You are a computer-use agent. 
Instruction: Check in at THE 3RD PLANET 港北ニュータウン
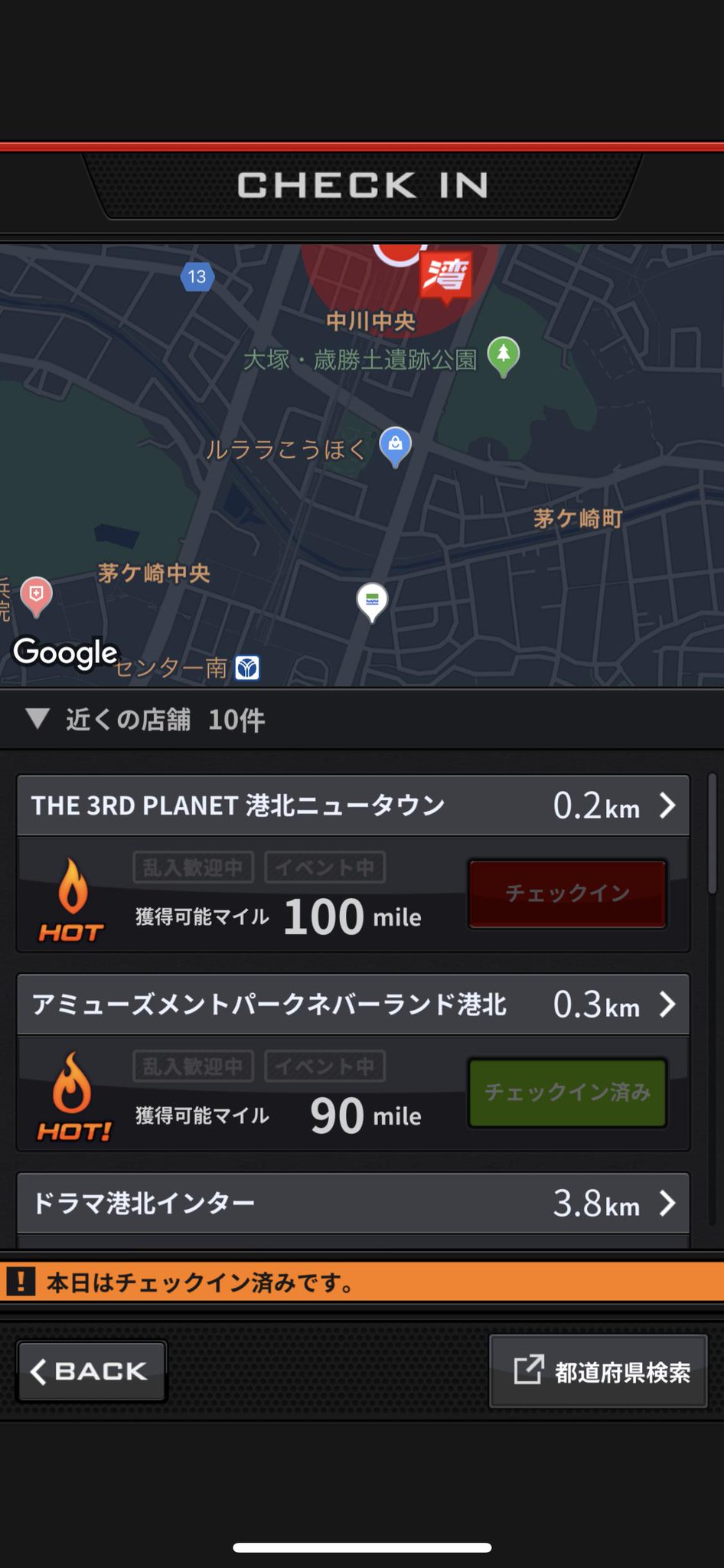[x=567, y=893]
